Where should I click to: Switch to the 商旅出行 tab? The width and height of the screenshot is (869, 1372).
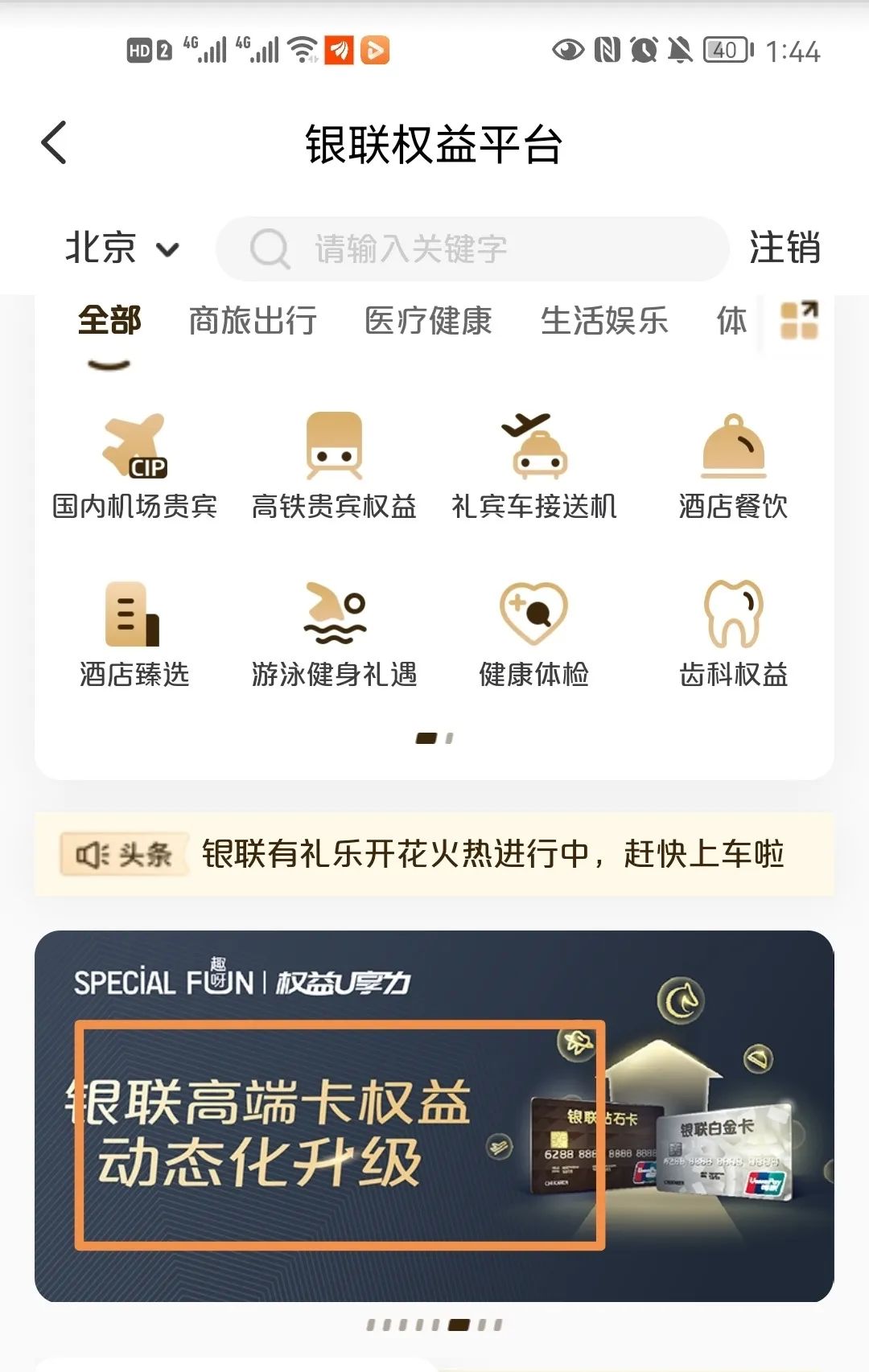pyautogui.click(x=253, y=321)
